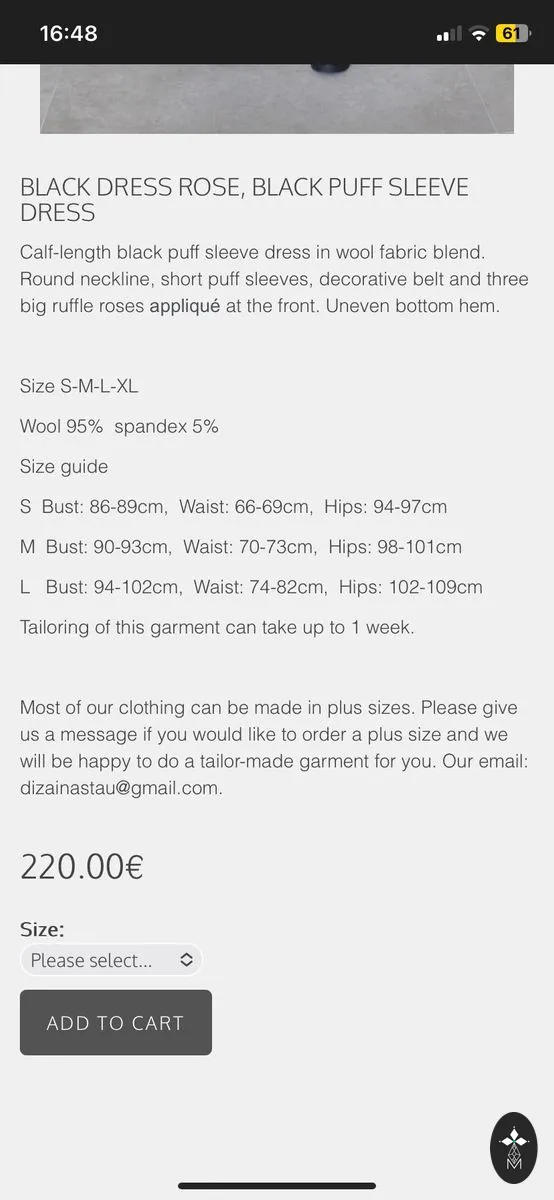This screenshot has width=554, height=1200.
Task: Open the product photo above the title
Action: (x=277, y=99)
